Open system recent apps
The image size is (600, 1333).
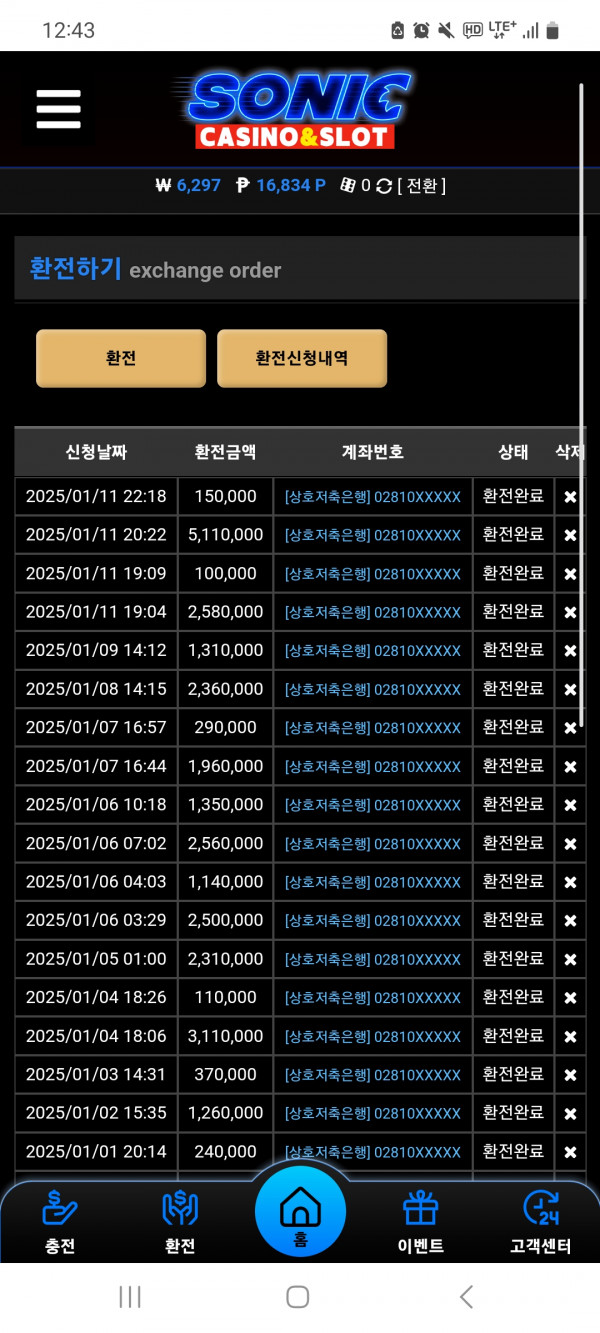(x=130, y=1297)
